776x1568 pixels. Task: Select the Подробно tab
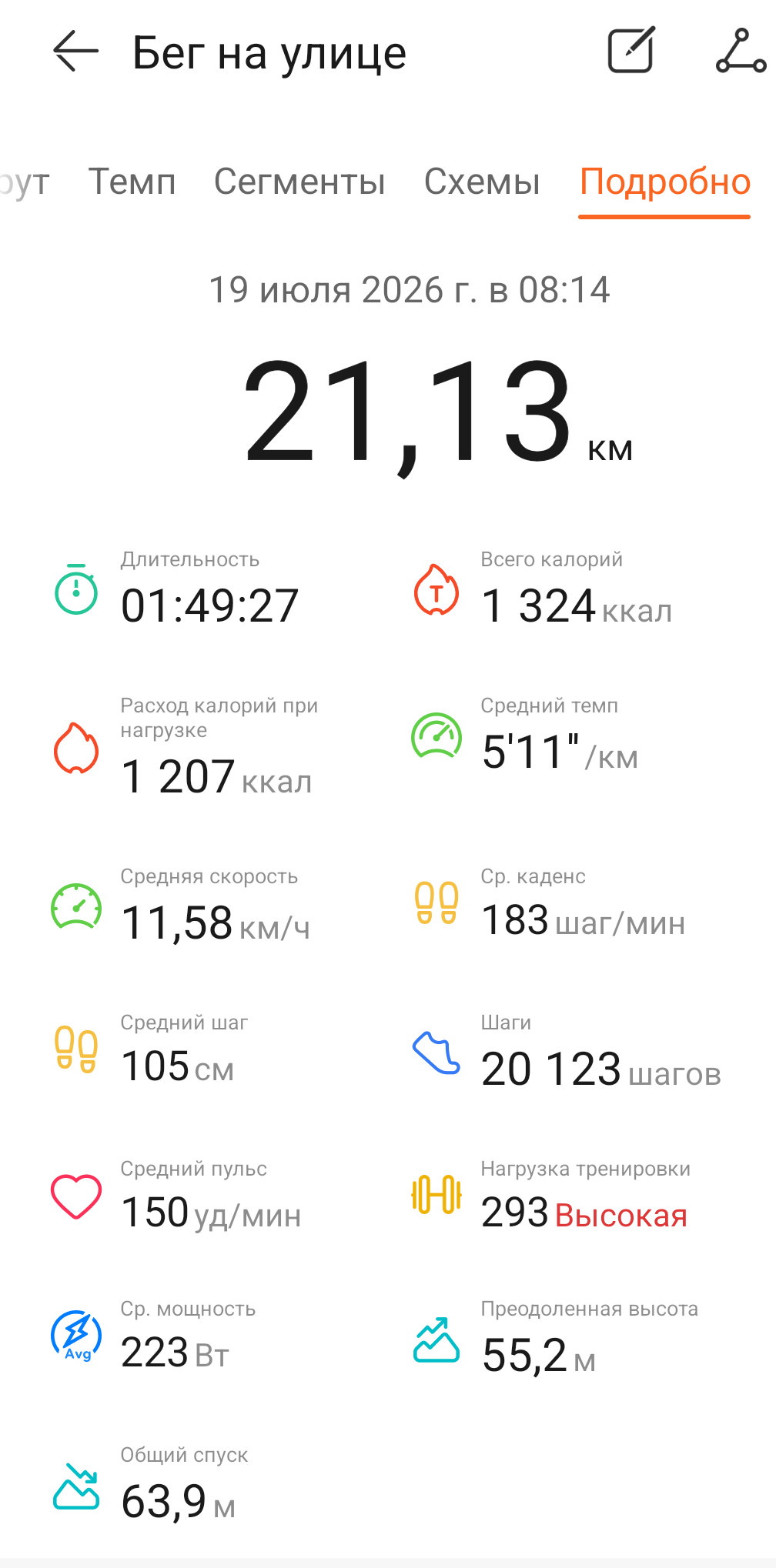[665, 182]
